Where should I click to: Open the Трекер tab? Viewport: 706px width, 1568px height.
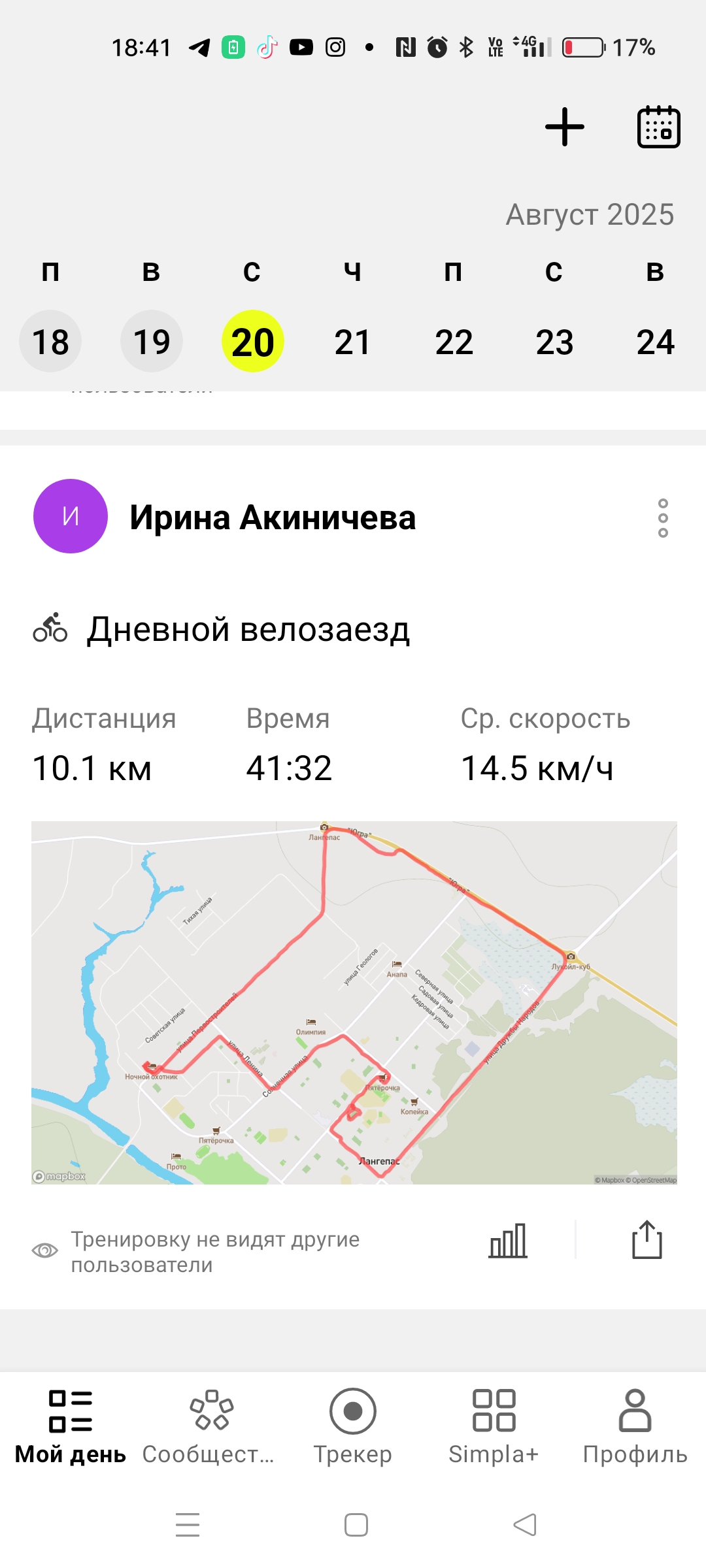353,1428
